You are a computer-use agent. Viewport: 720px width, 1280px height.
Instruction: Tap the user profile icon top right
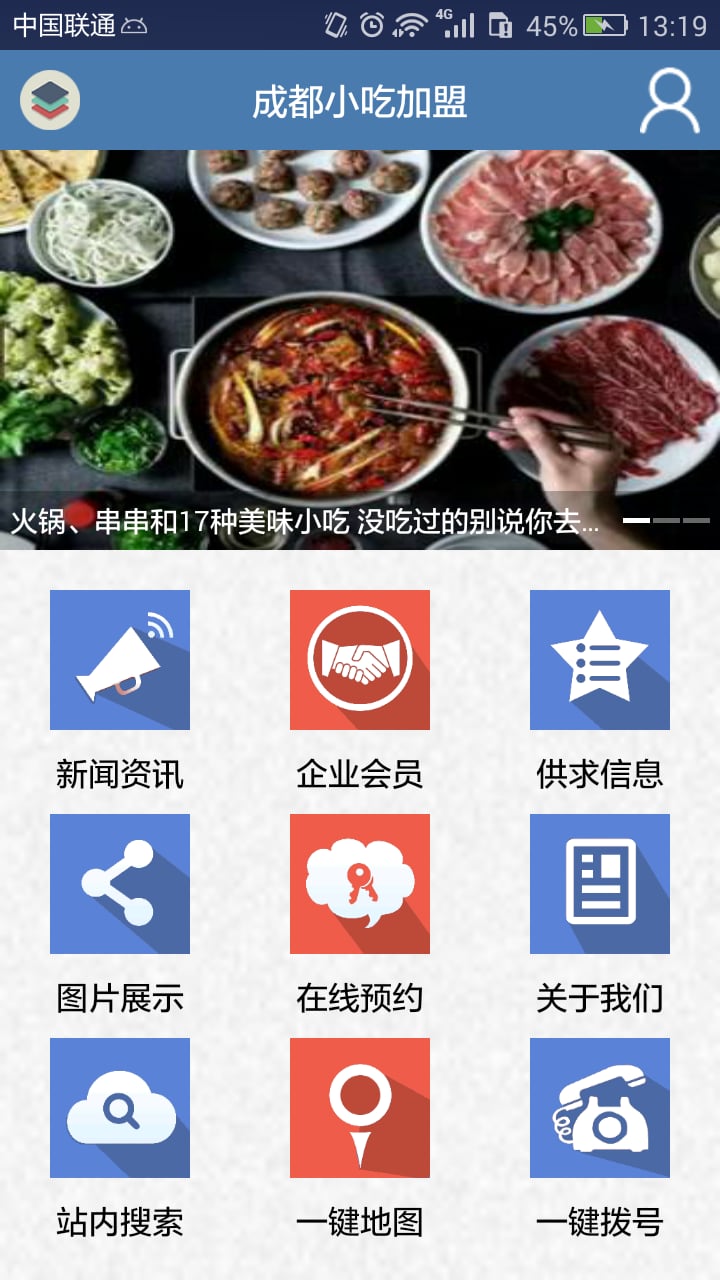[x=668, y=98]
